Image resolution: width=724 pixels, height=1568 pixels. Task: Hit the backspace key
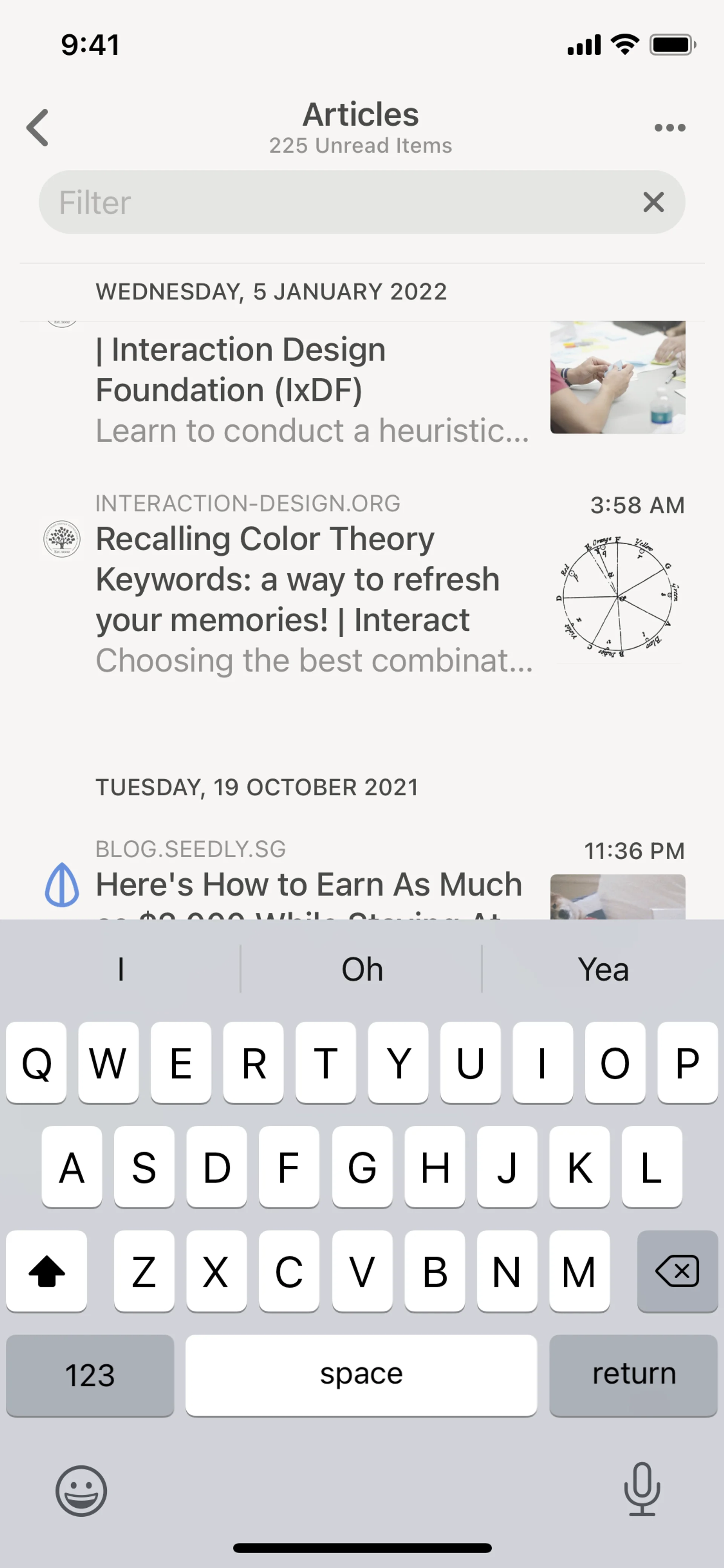pyautogui.click(x=677, y=1271)
